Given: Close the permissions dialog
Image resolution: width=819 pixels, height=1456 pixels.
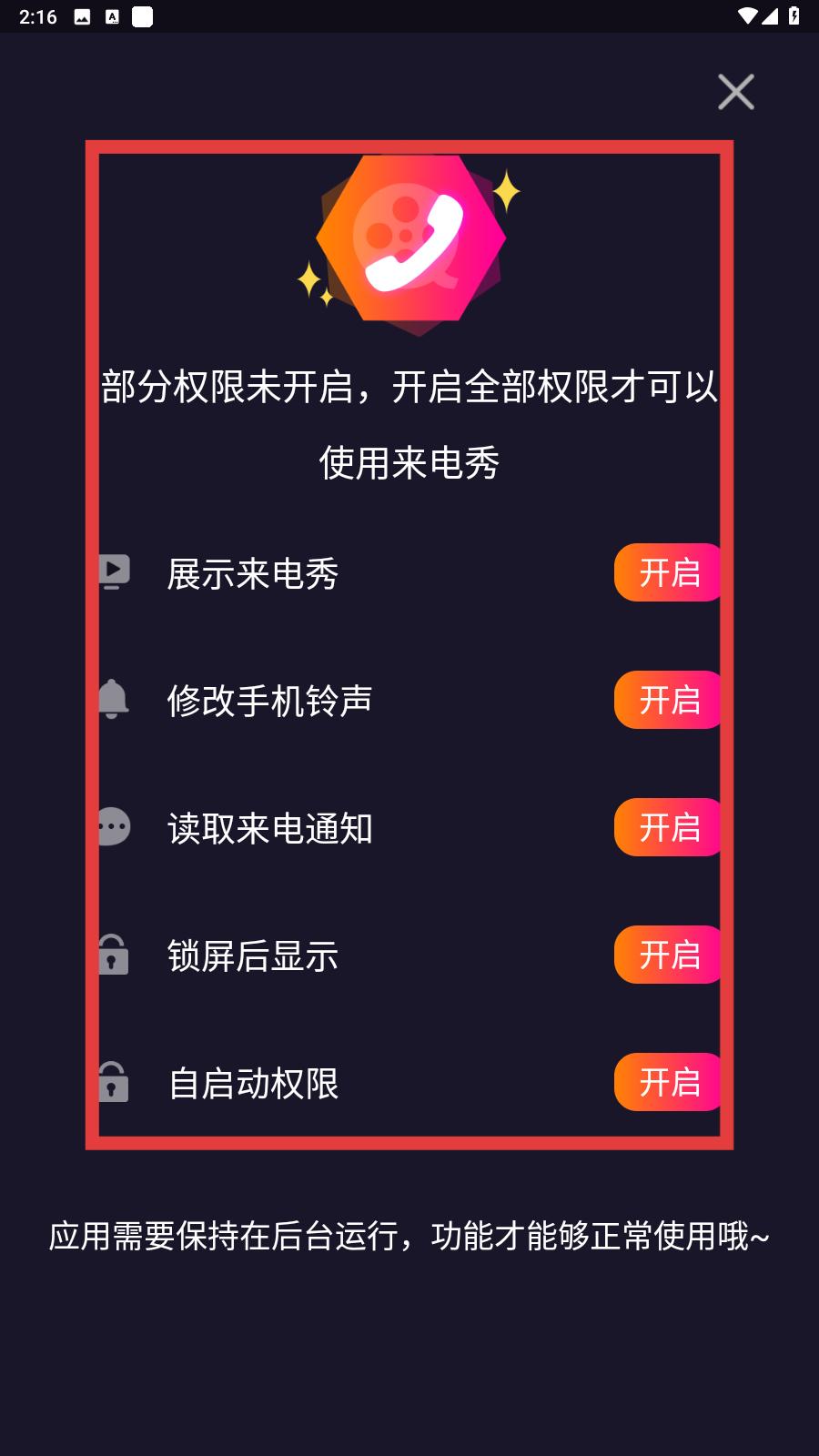Looking at the screenshot, I should [735, 92].
